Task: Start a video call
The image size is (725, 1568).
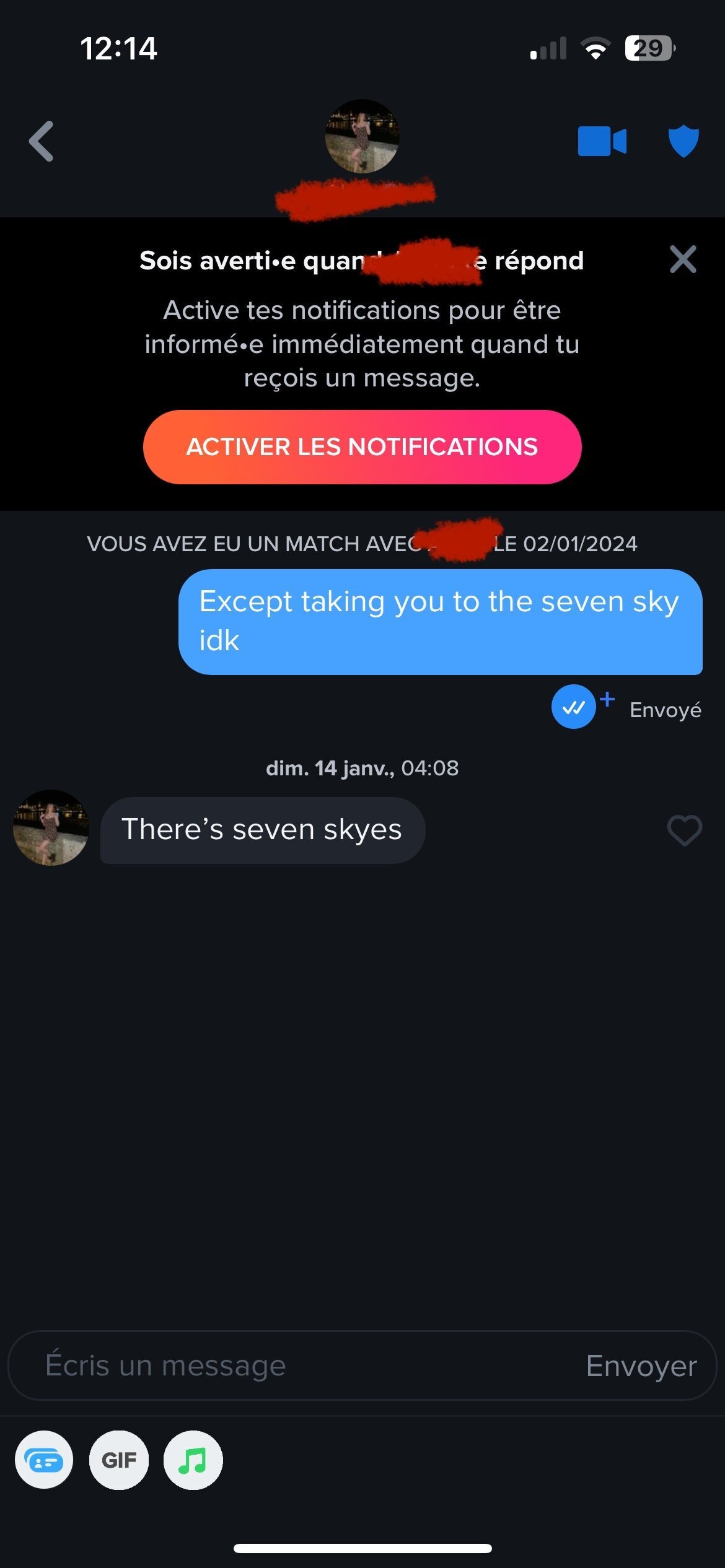Action: click(602, 141)
